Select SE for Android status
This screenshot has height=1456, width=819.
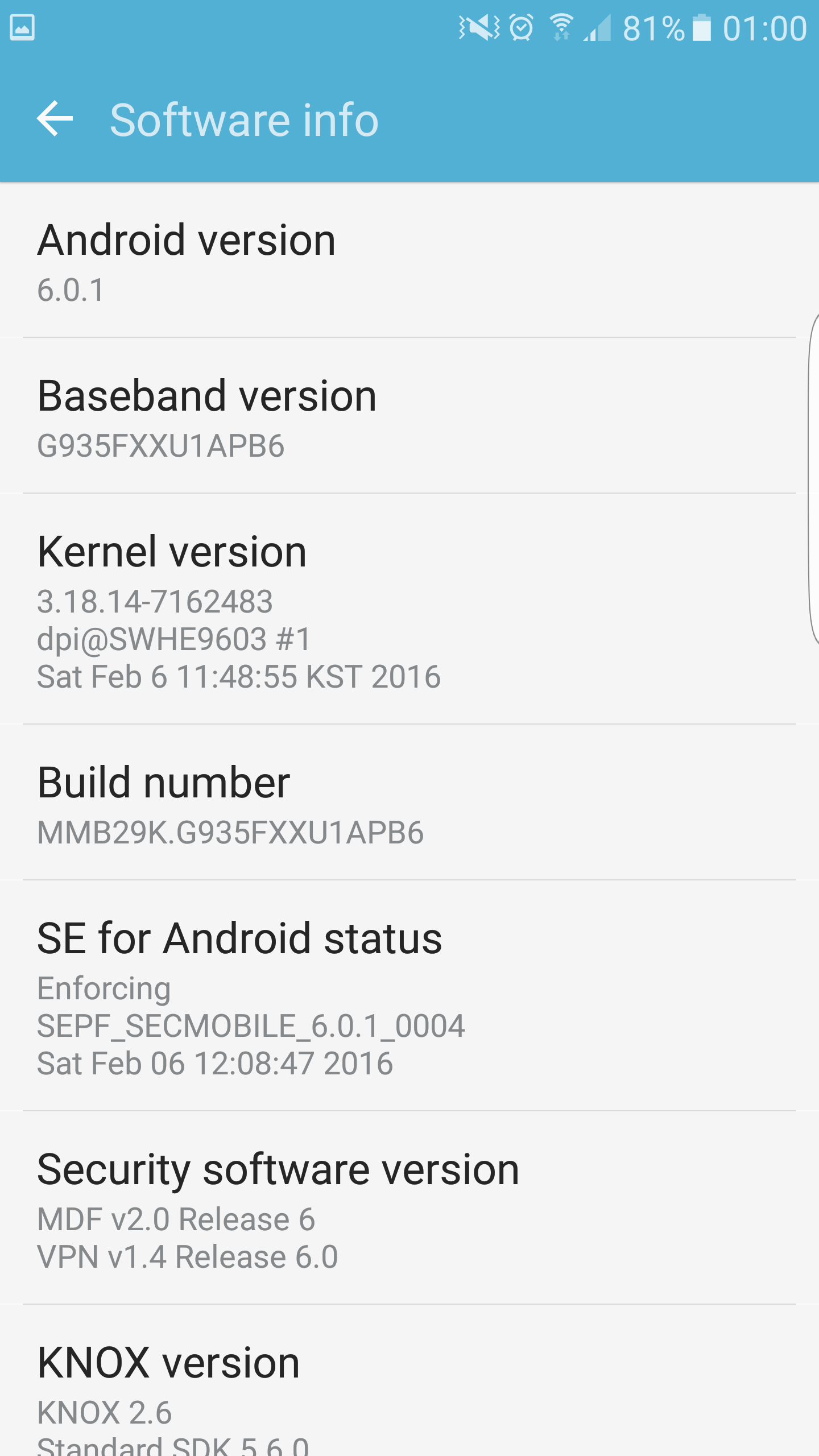409,996
